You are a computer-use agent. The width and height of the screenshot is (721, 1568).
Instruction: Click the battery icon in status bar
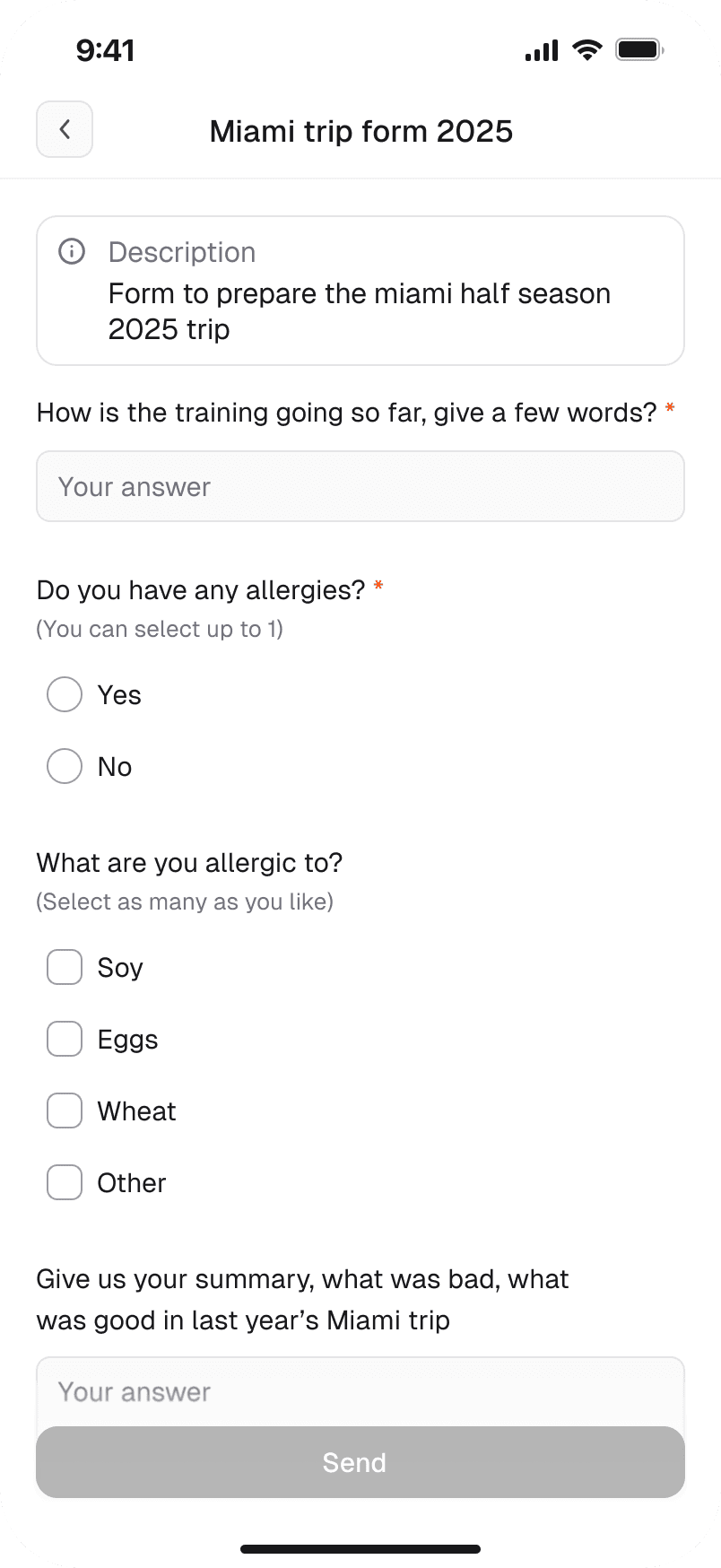638,50
